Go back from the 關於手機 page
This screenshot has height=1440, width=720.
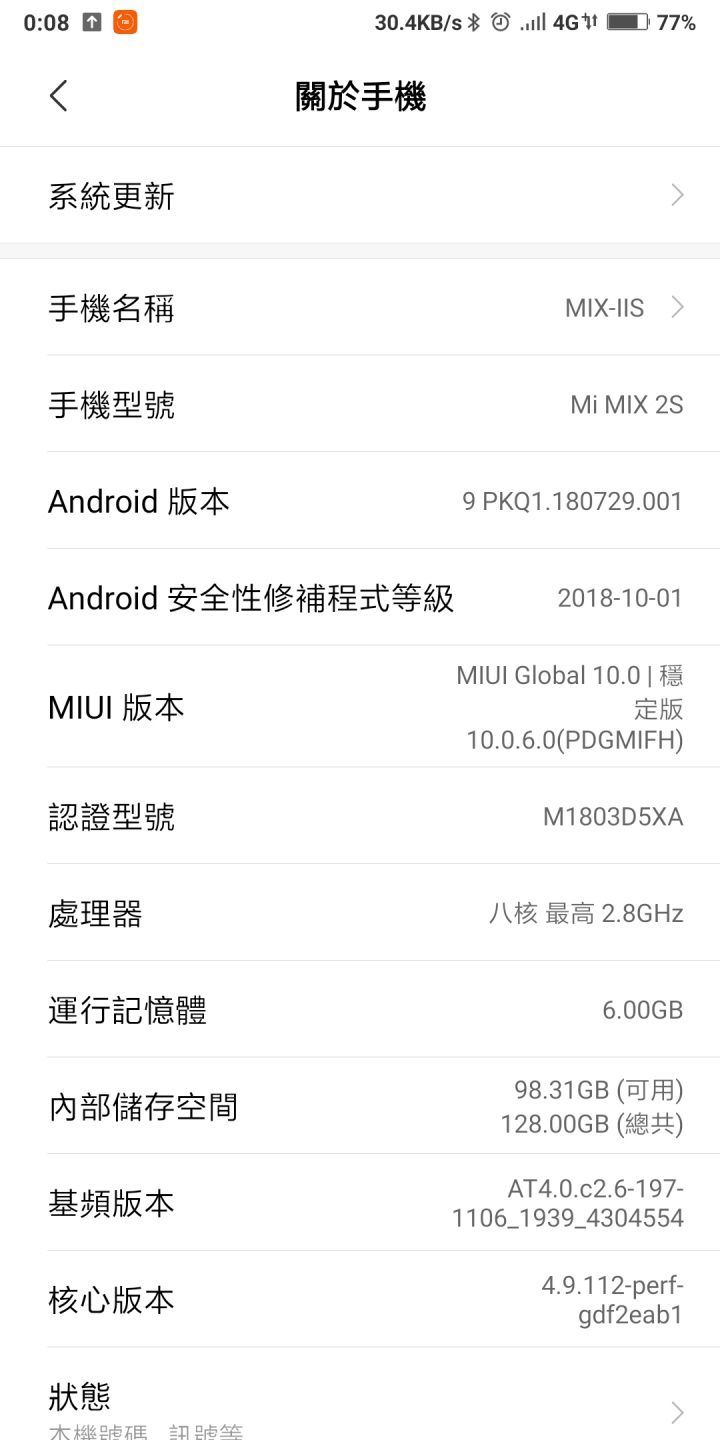coord(59,97)
